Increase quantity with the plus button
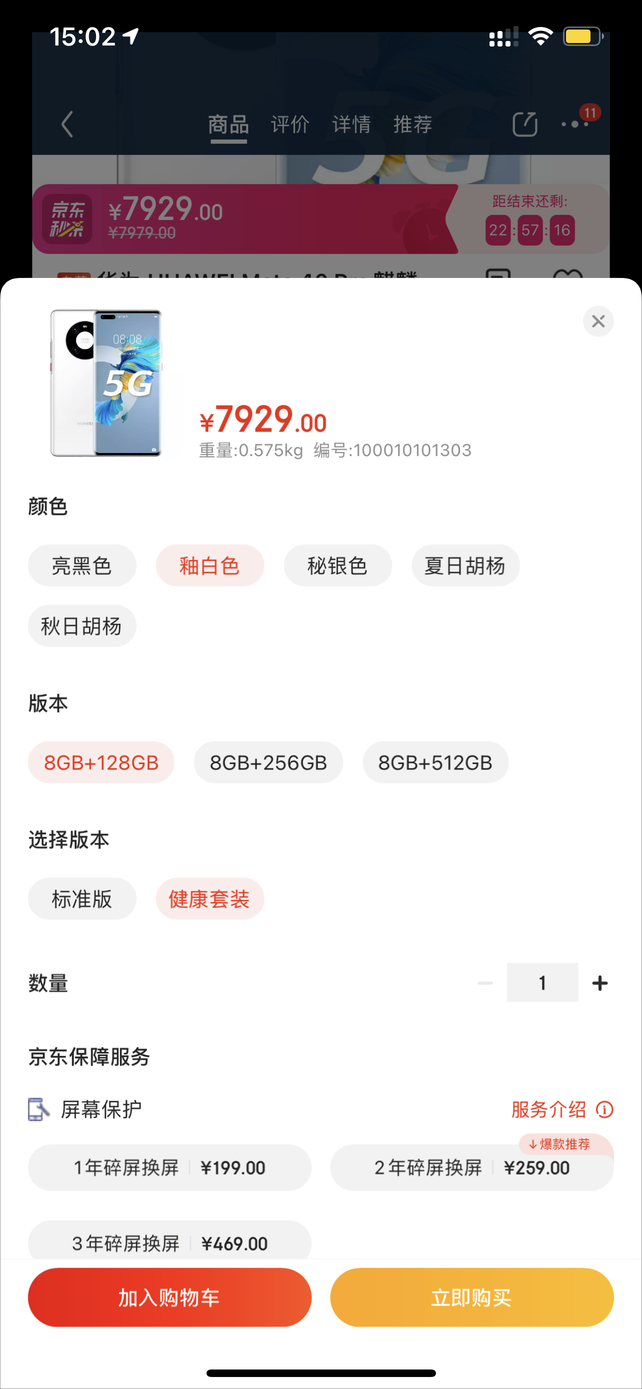This screenshot has width=642, height=1389. [x=600, y=983]
